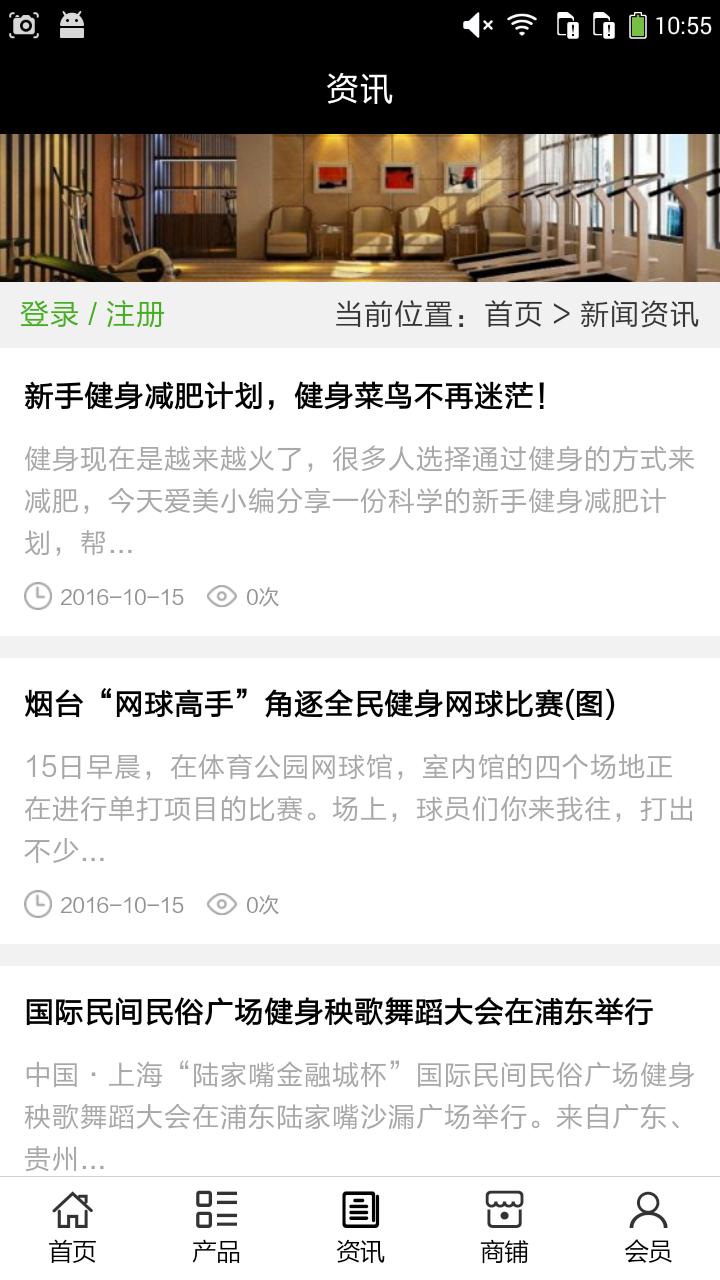Go to the 商铺 tab
Screen dimensions: 720x1280
click(504, 1227)
